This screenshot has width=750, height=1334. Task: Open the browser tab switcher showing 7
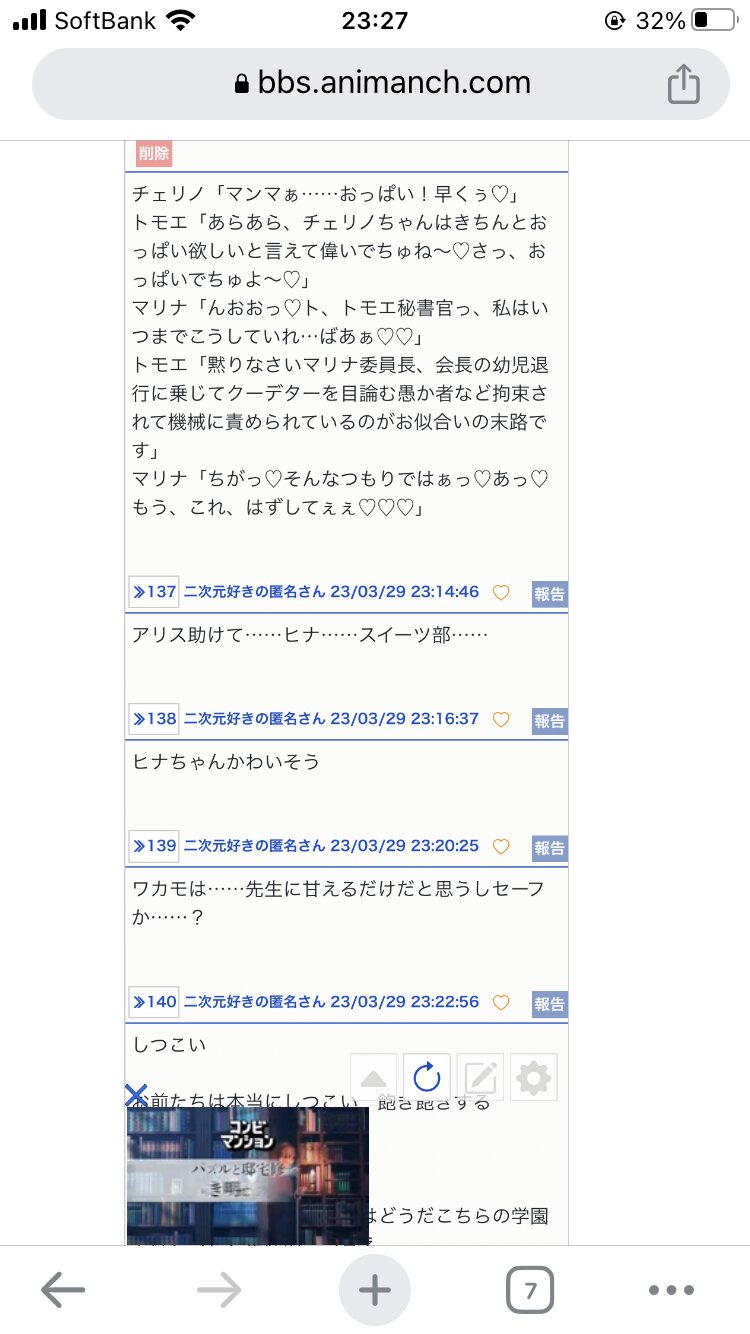(530, 1291)
